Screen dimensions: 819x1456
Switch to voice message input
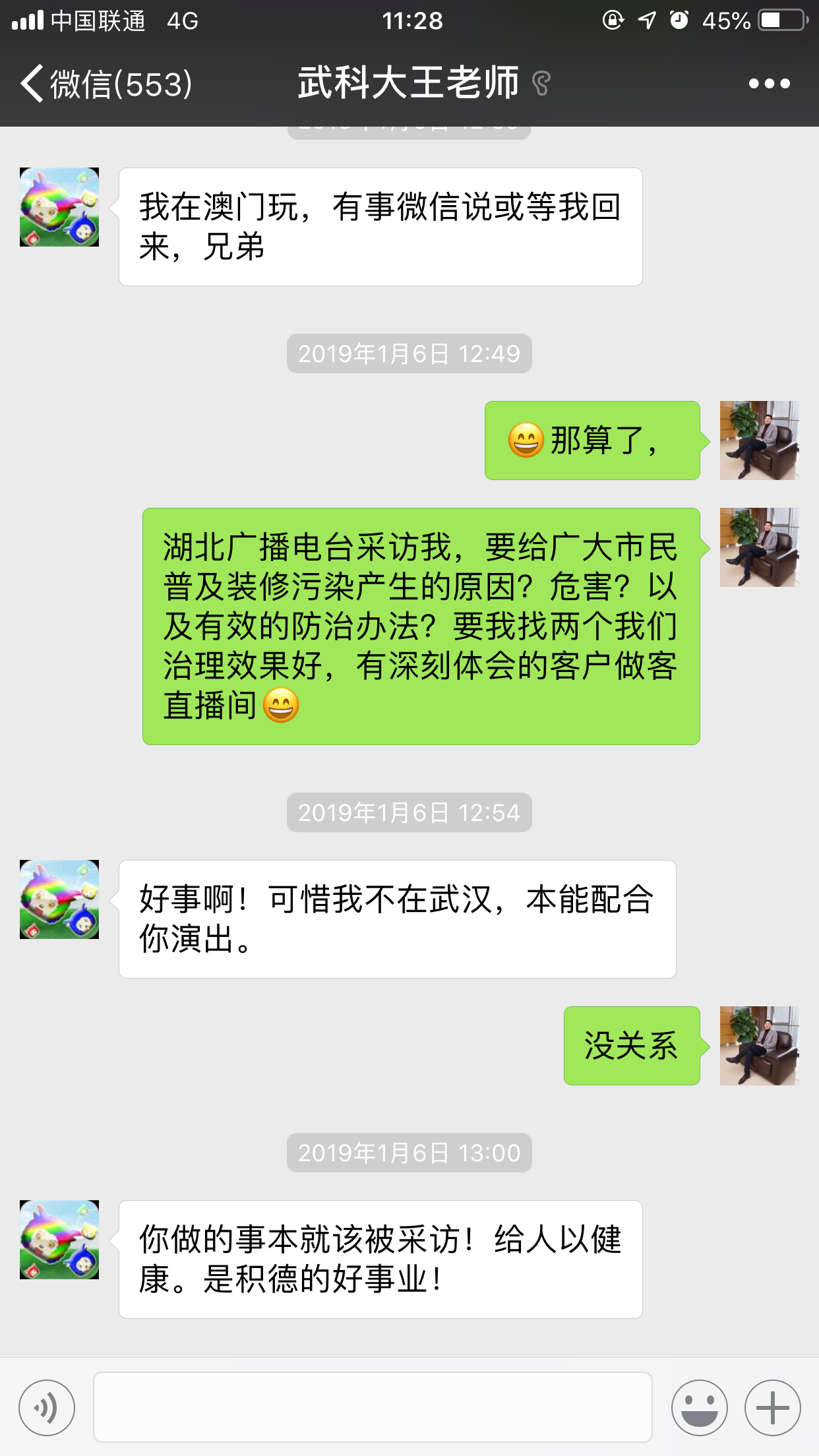point(47,1408)
